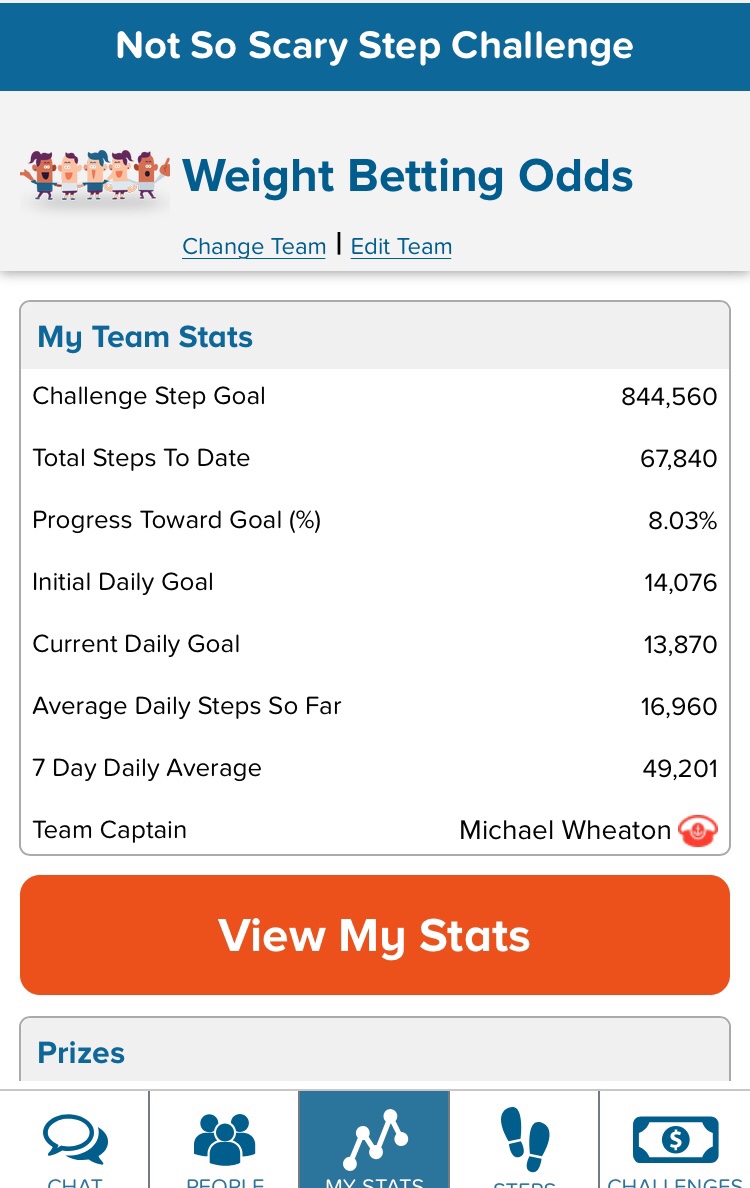Open the Change Team link

click(254, 247)
